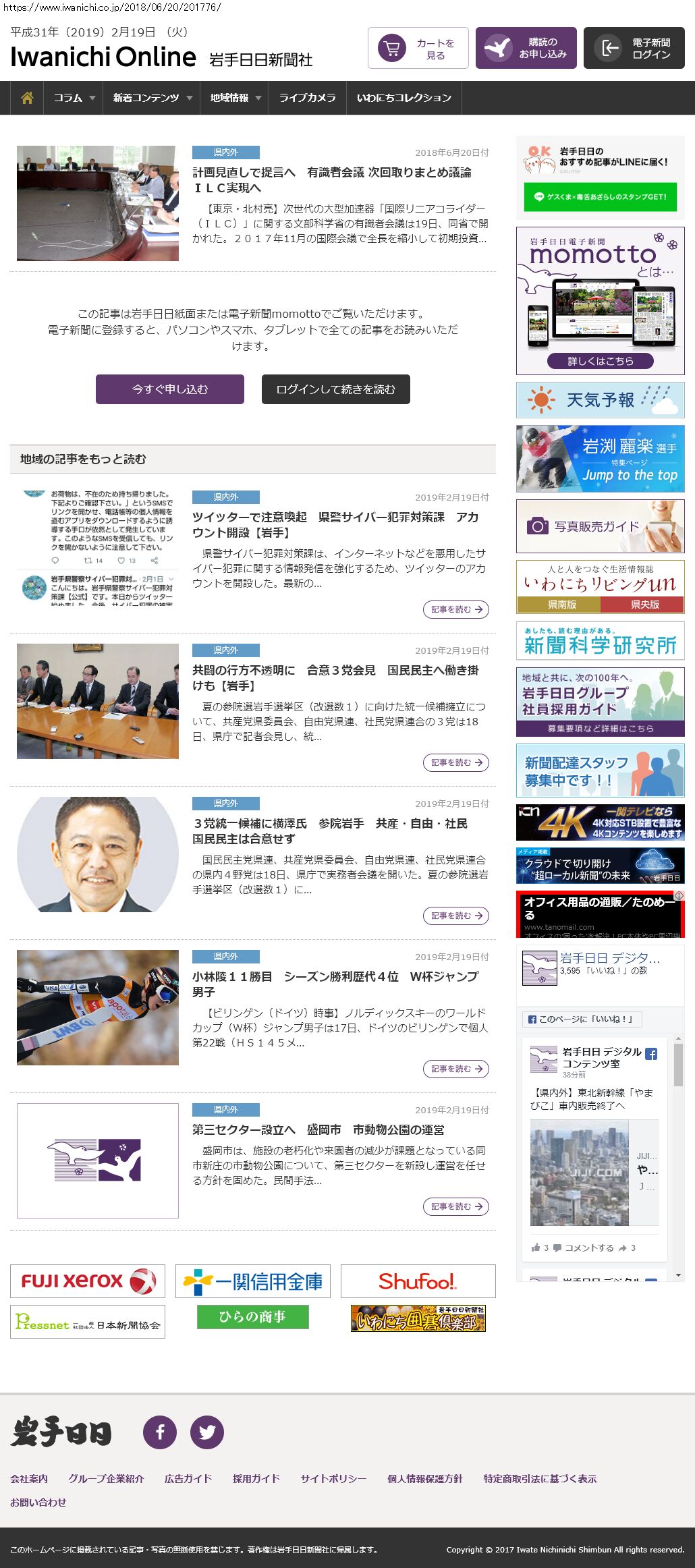695x1568 pixels.
Task: Open the 天気予報 weather banner
Action: pos(601,400)
